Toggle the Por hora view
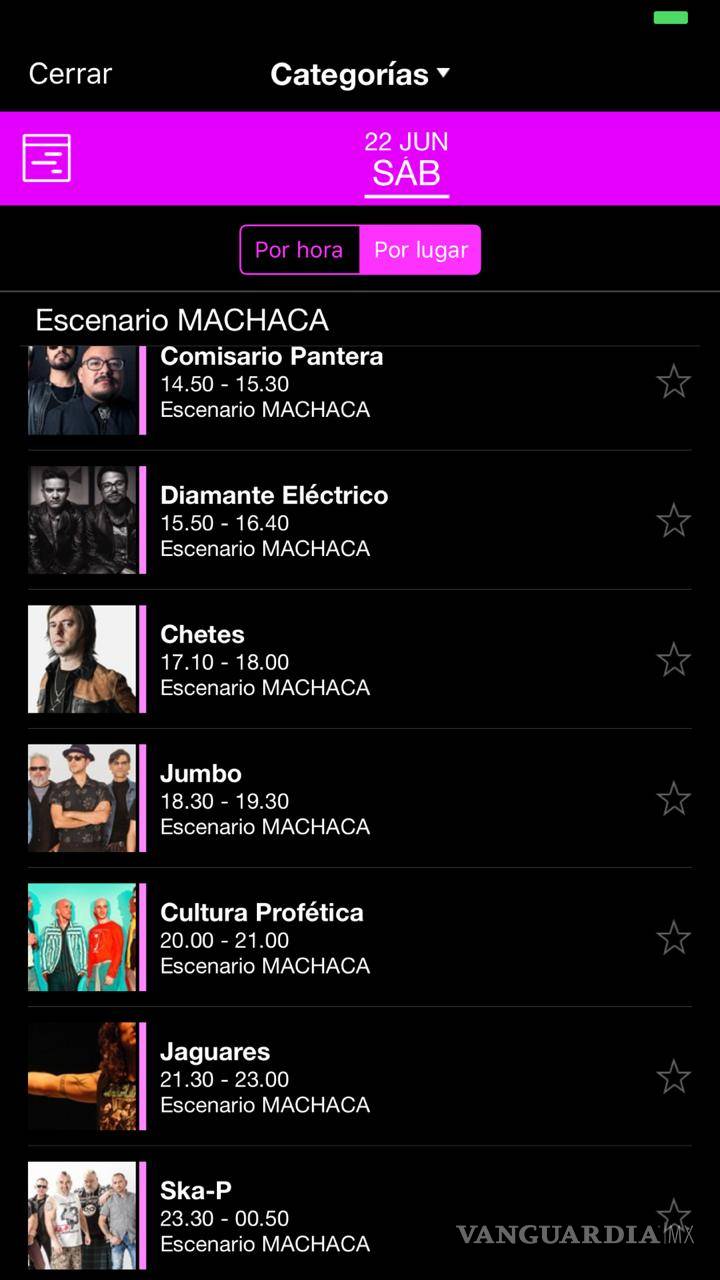The image size is (720, 1280). coord(299,250)
